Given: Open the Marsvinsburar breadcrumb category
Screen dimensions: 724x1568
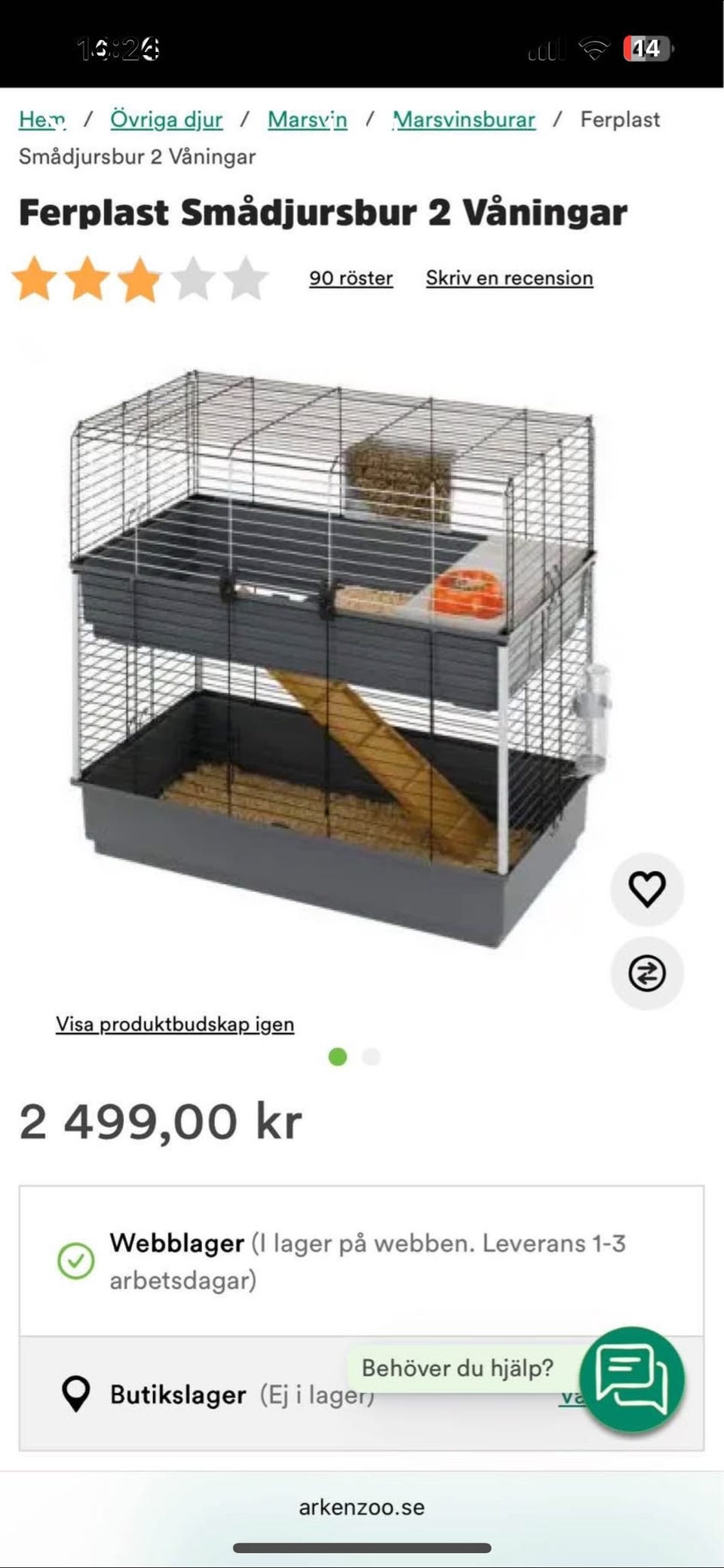Looking at the screenshot, I should [x=464, y=119].
